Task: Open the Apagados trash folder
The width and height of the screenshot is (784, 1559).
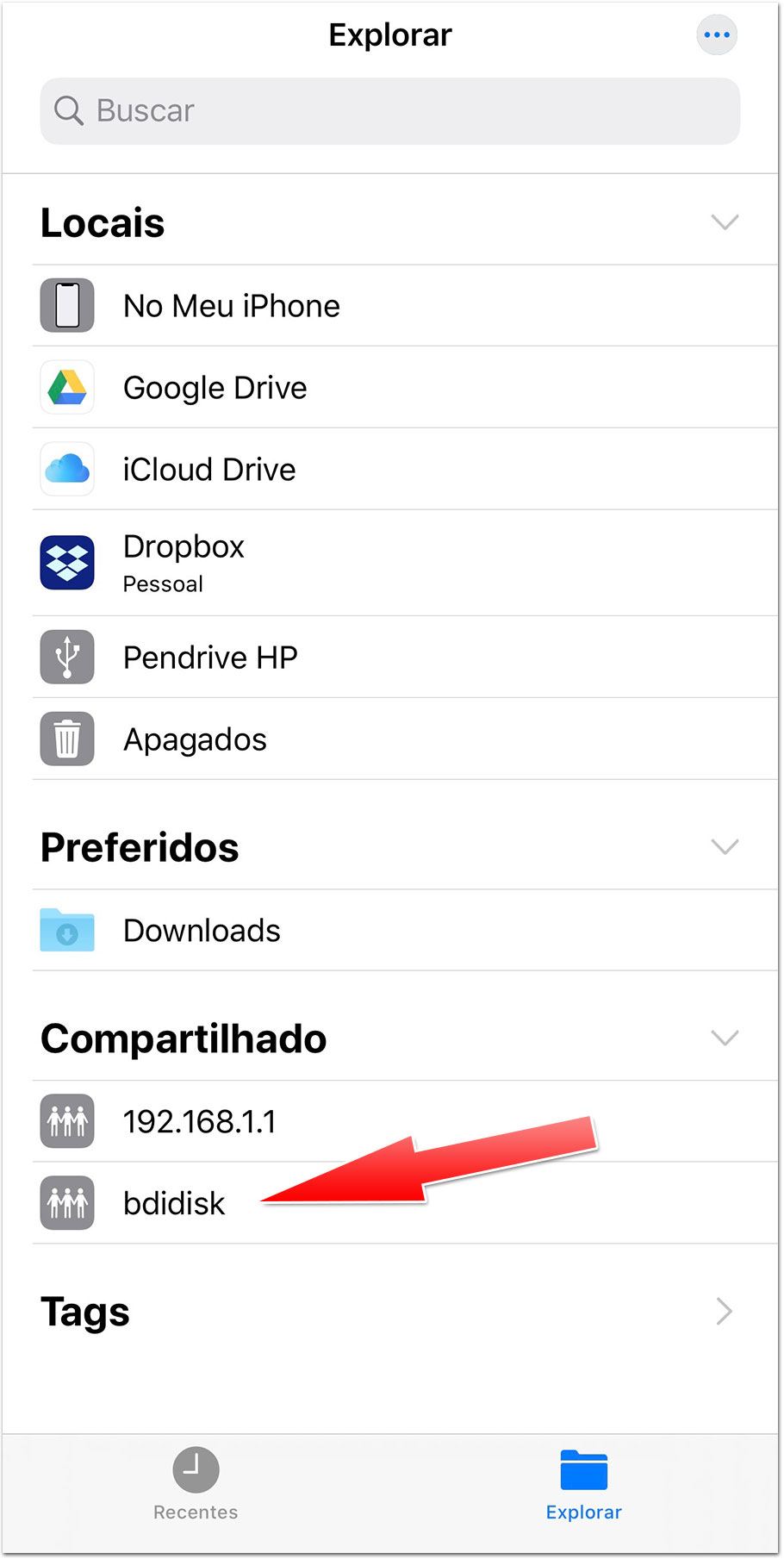Action: tap(405, 739)
